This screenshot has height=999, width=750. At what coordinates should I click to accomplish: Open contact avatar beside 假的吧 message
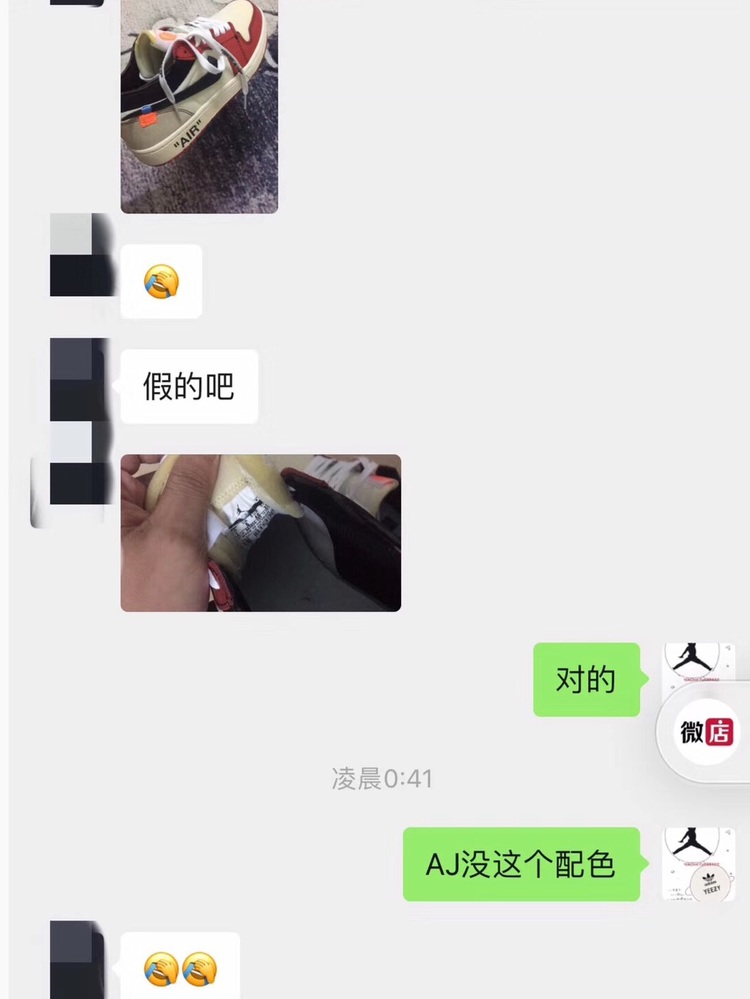point(78,380)
